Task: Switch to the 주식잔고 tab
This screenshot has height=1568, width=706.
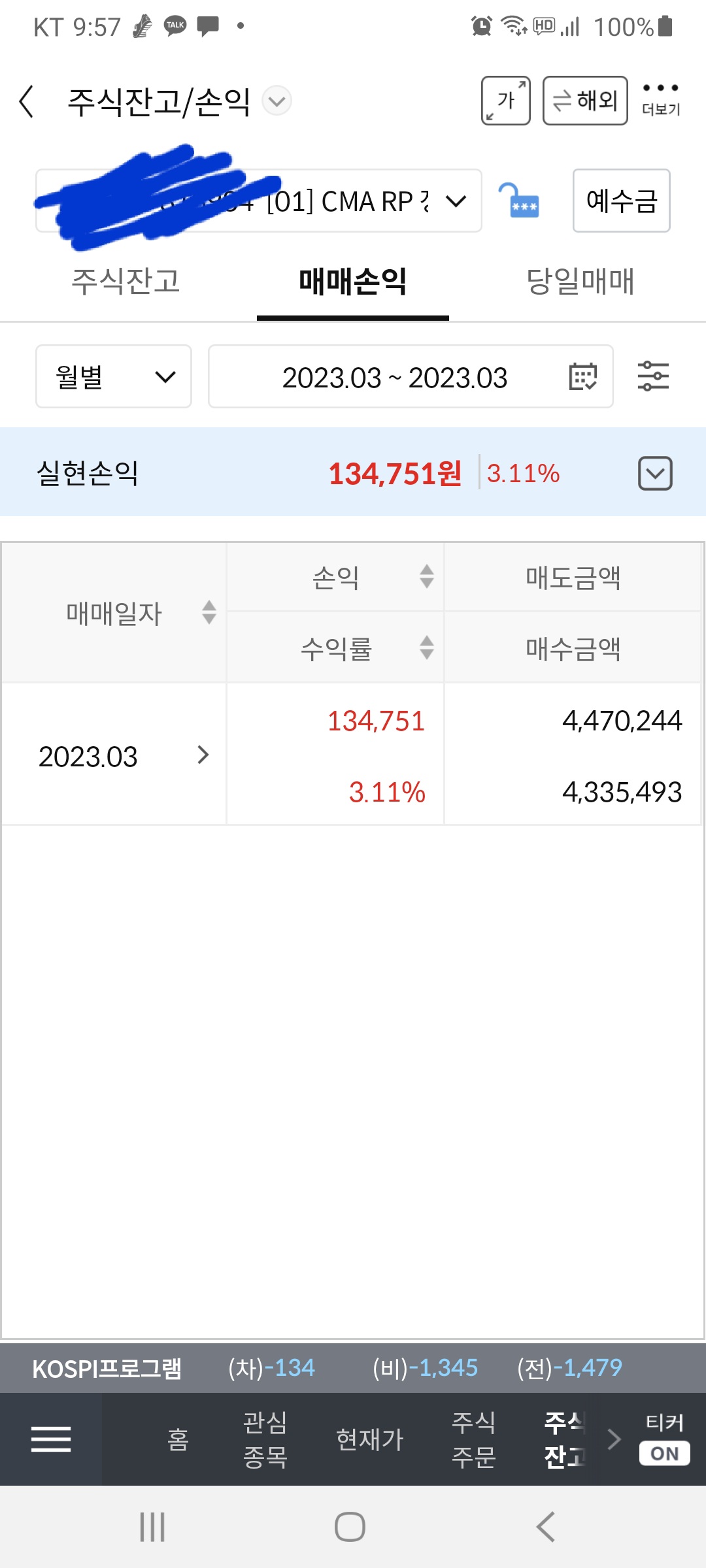Action: point(126,282)
